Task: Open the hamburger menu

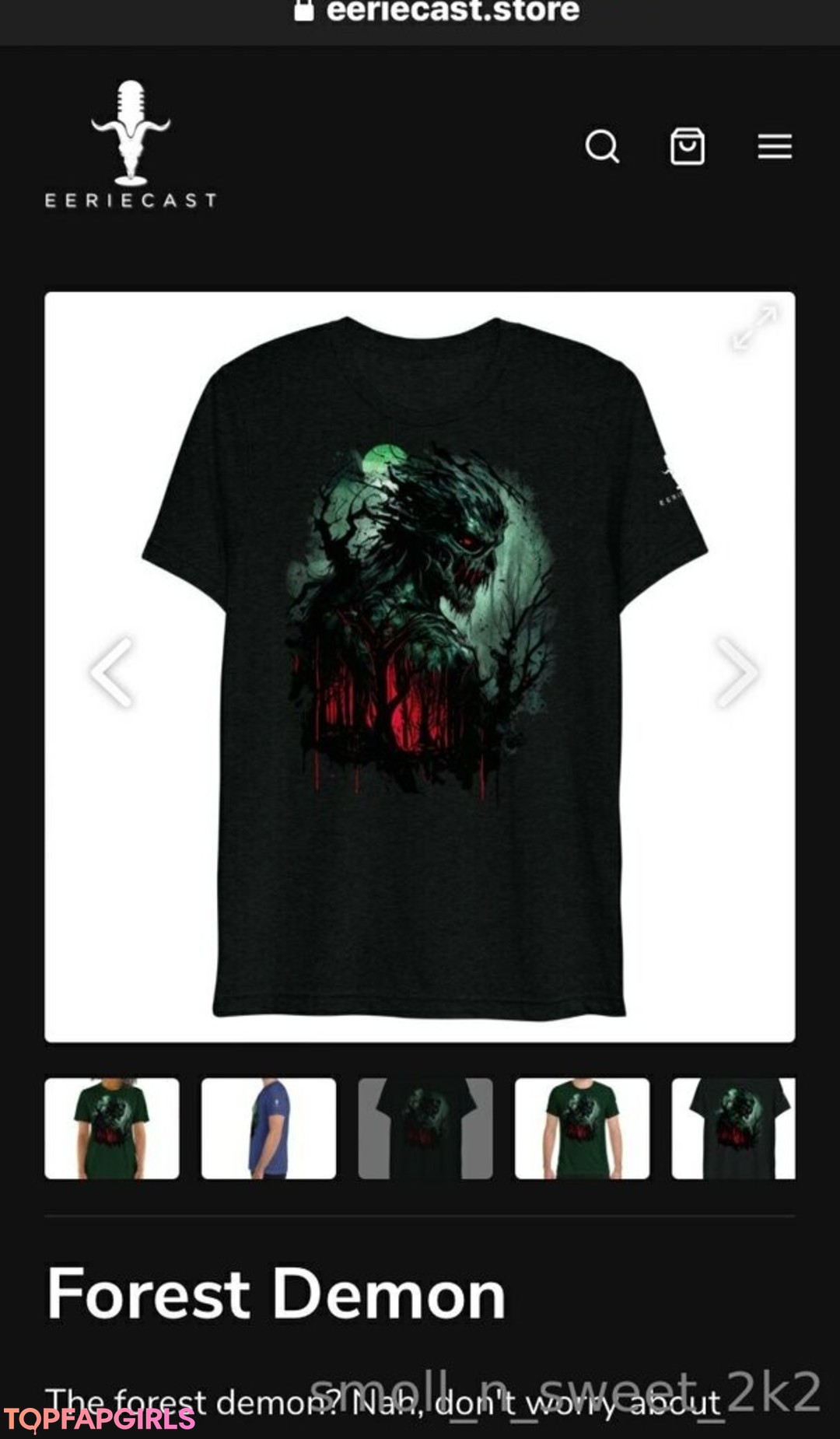Action: [x=775, y=146]
